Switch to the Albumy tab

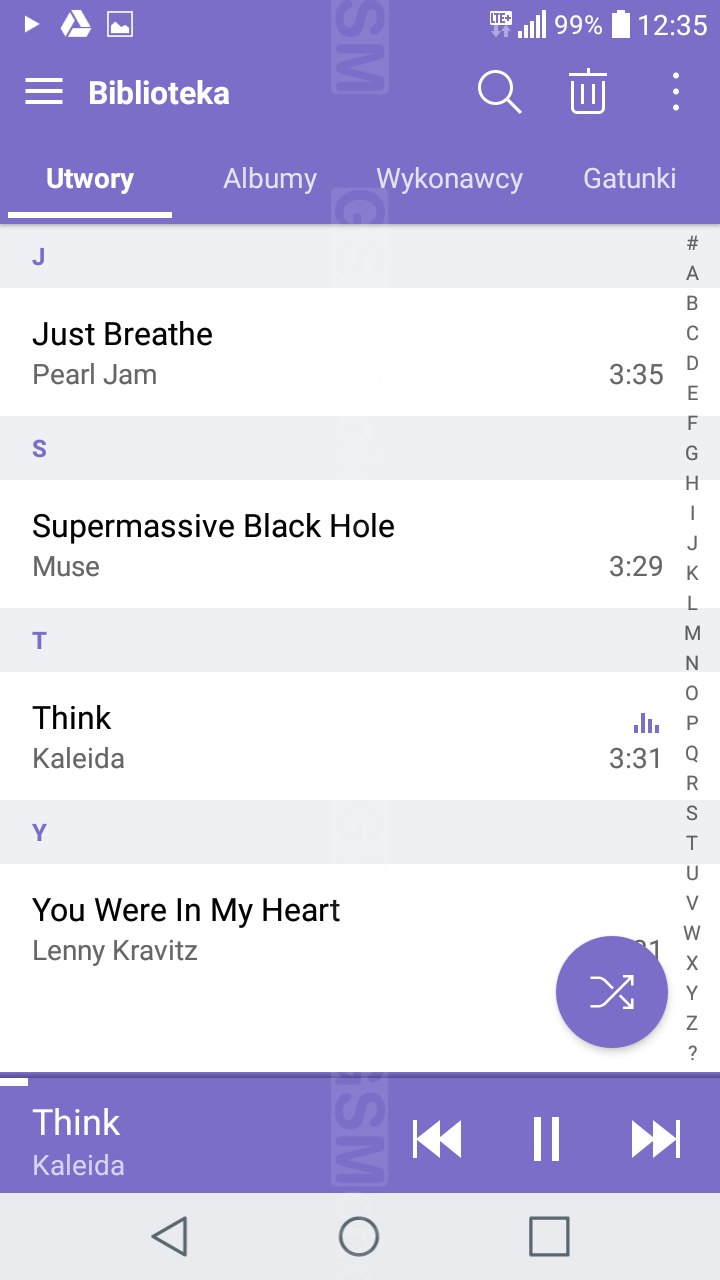pyautogui.click(x=270, y=179)
